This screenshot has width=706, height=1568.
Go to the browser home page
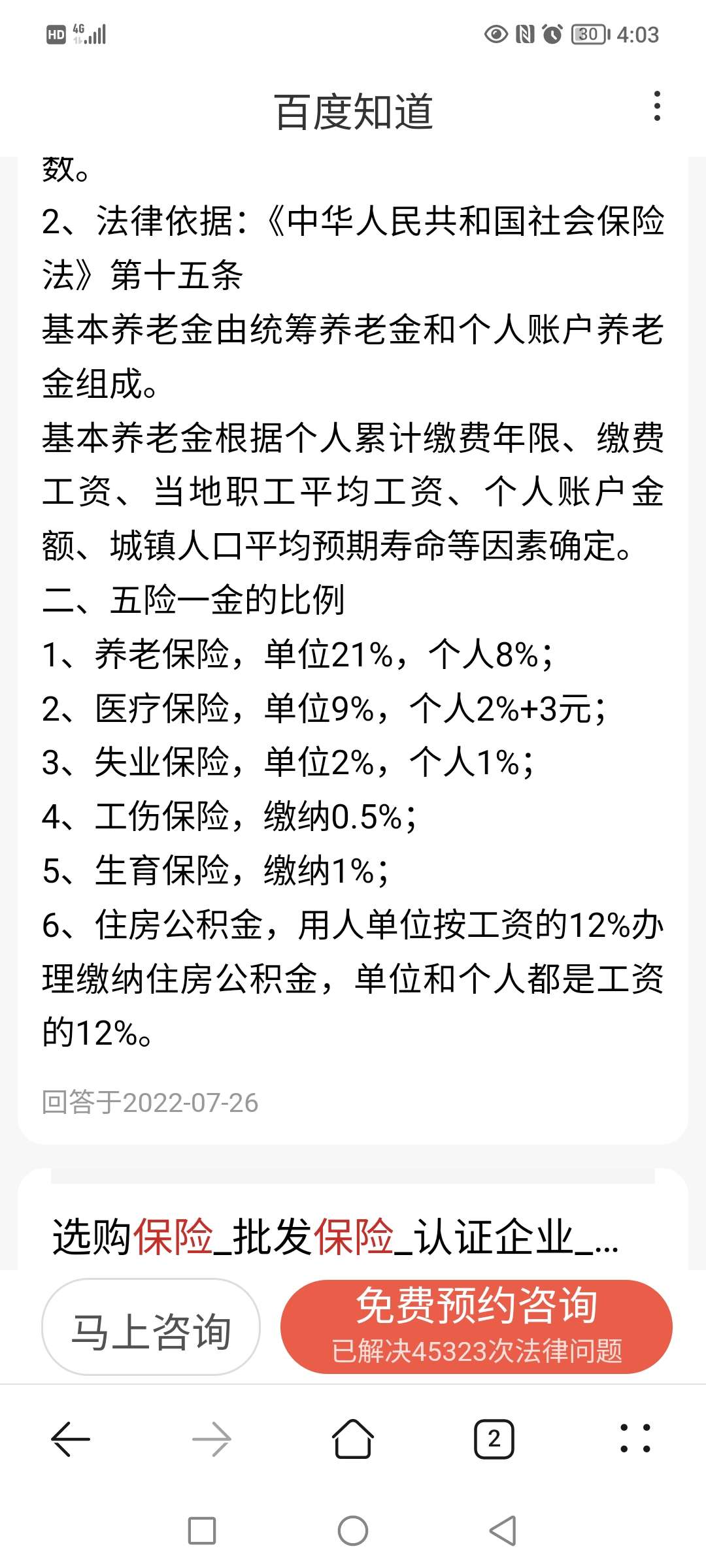pyautogui.click(x=353, y=1439)
